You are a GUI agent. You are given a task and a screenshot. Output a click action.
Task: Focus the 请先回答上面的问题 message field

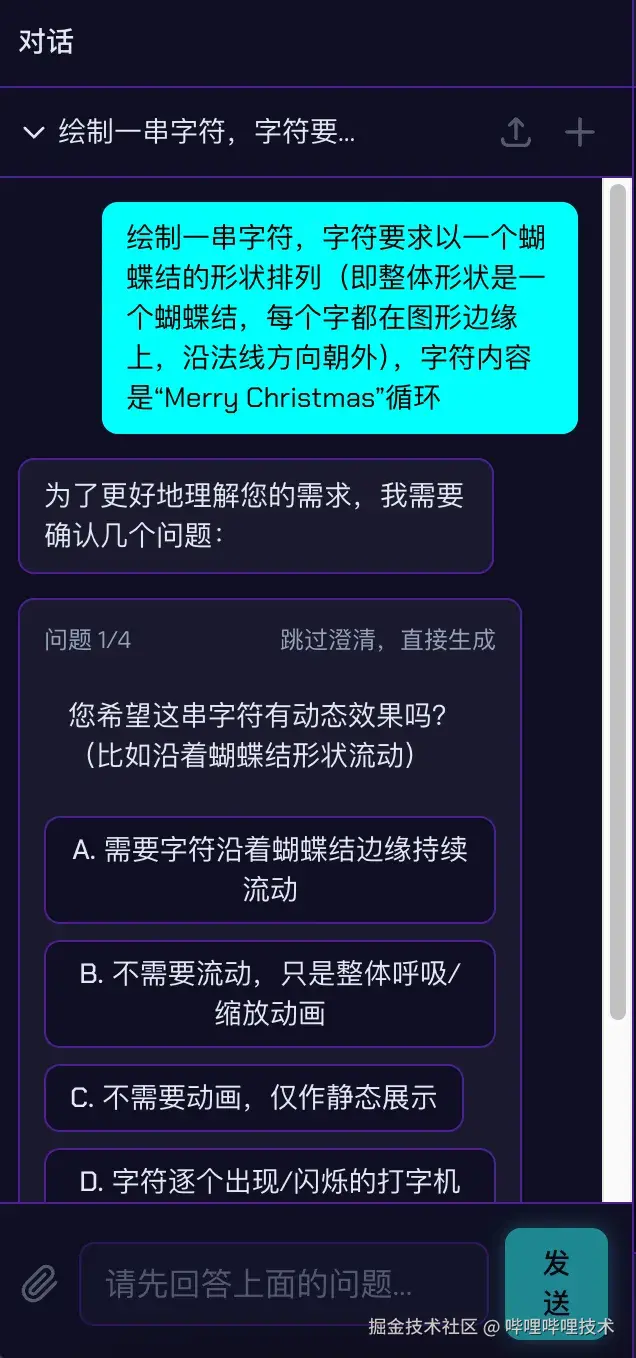[283, 1283]
